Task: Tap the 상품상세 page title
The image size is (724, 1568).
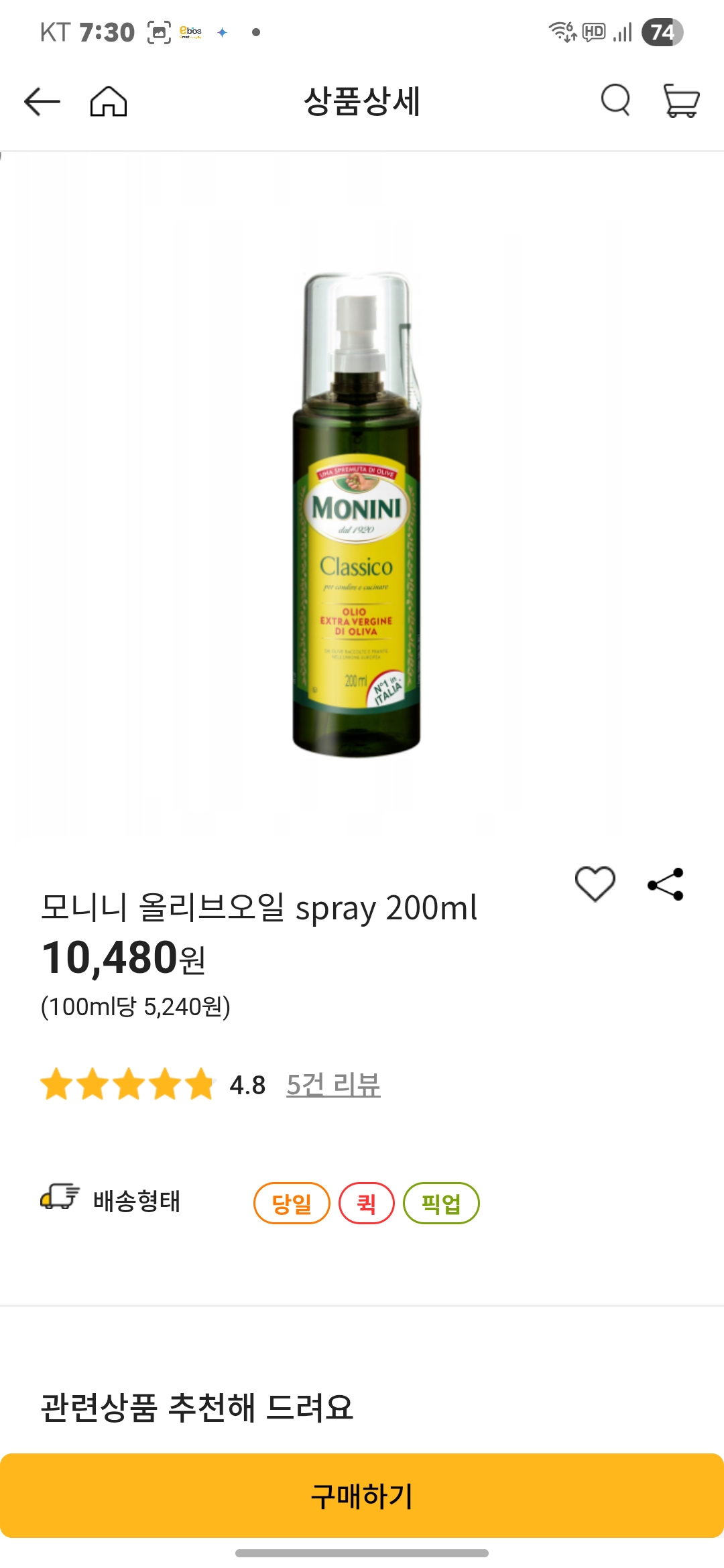Action: pyautogui.click(x=362, y=102)
